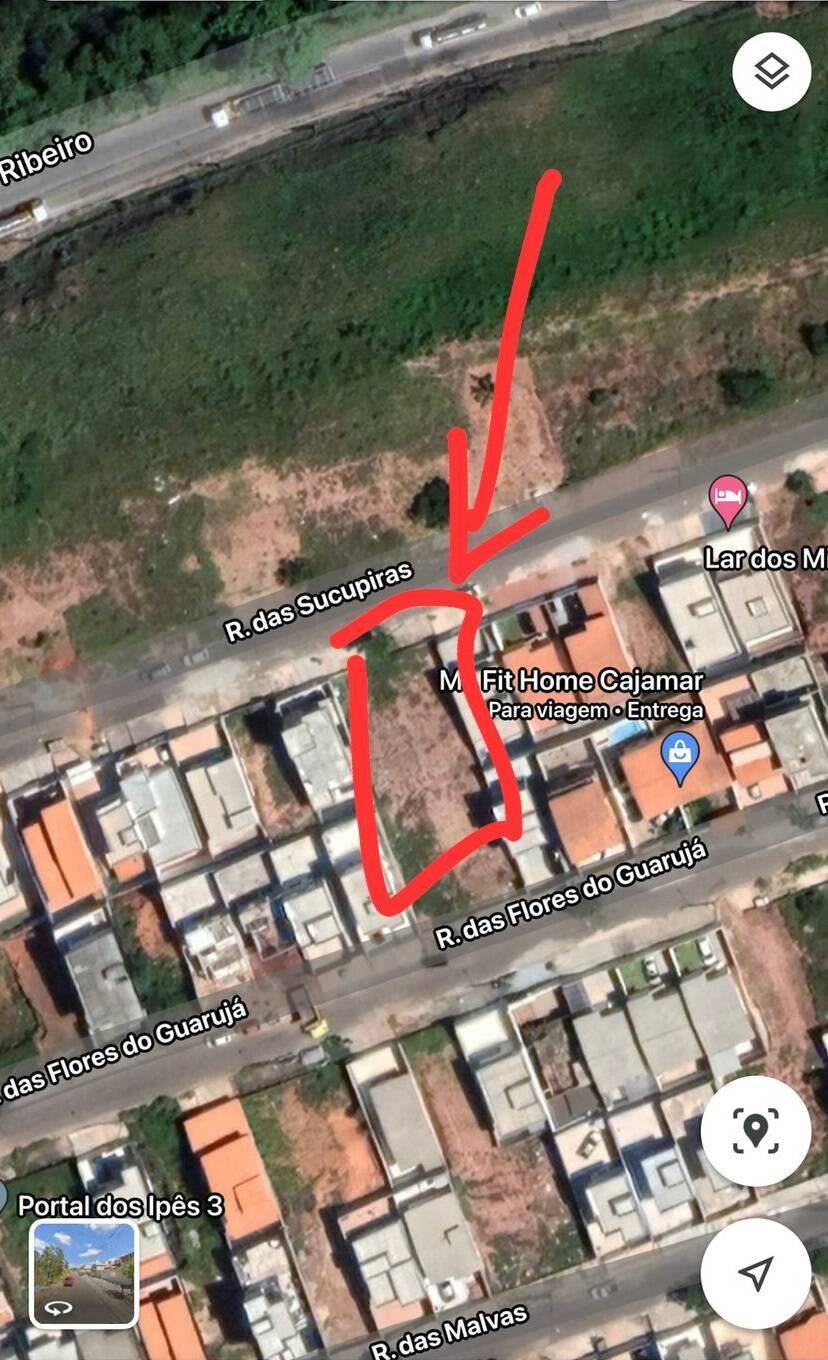
Task: Open the map Layers switcher icon
Action: tap(770, 71)
